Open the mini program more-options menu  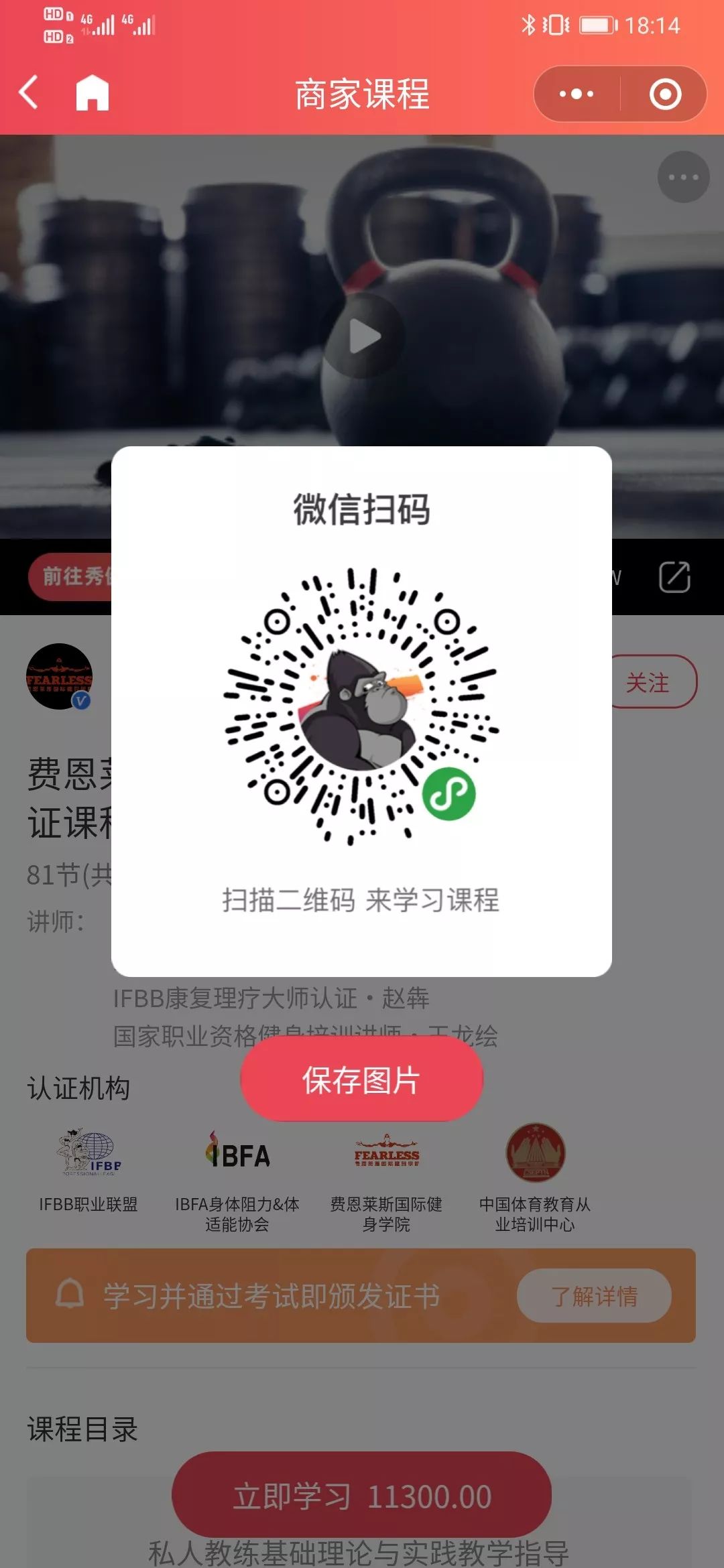(577, 94)
